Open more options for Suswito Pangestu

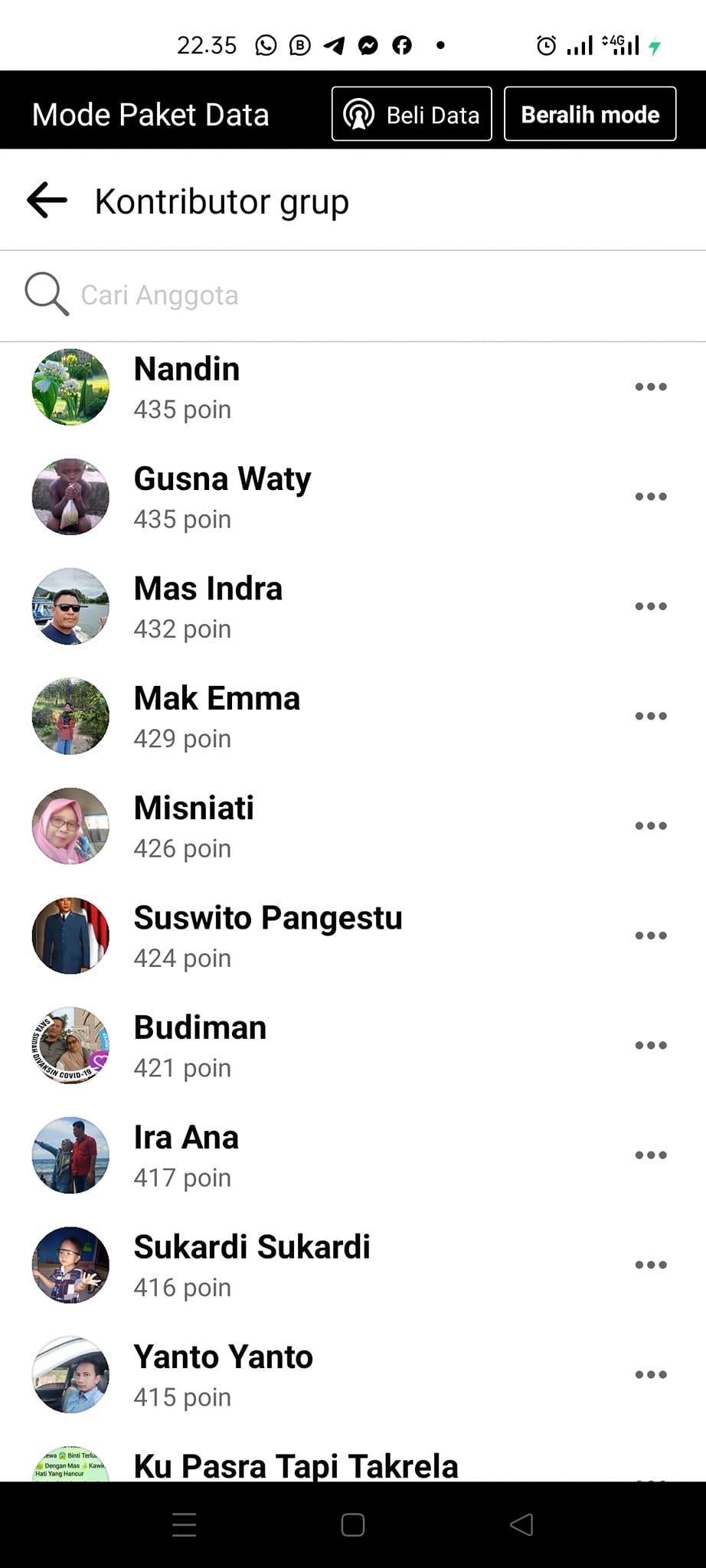pos(651,936)
